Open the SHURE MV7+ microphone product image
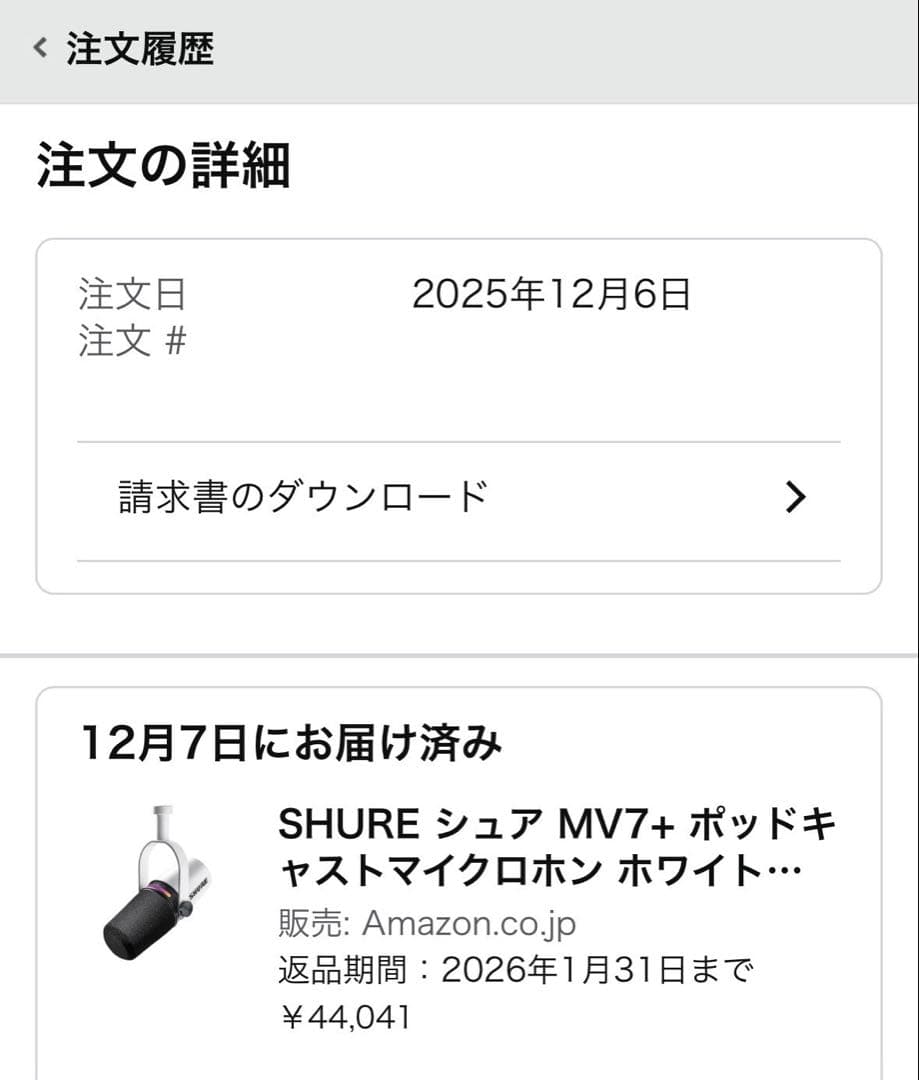919x1080 pixels. pyautogui.click(x=158, y=884)
